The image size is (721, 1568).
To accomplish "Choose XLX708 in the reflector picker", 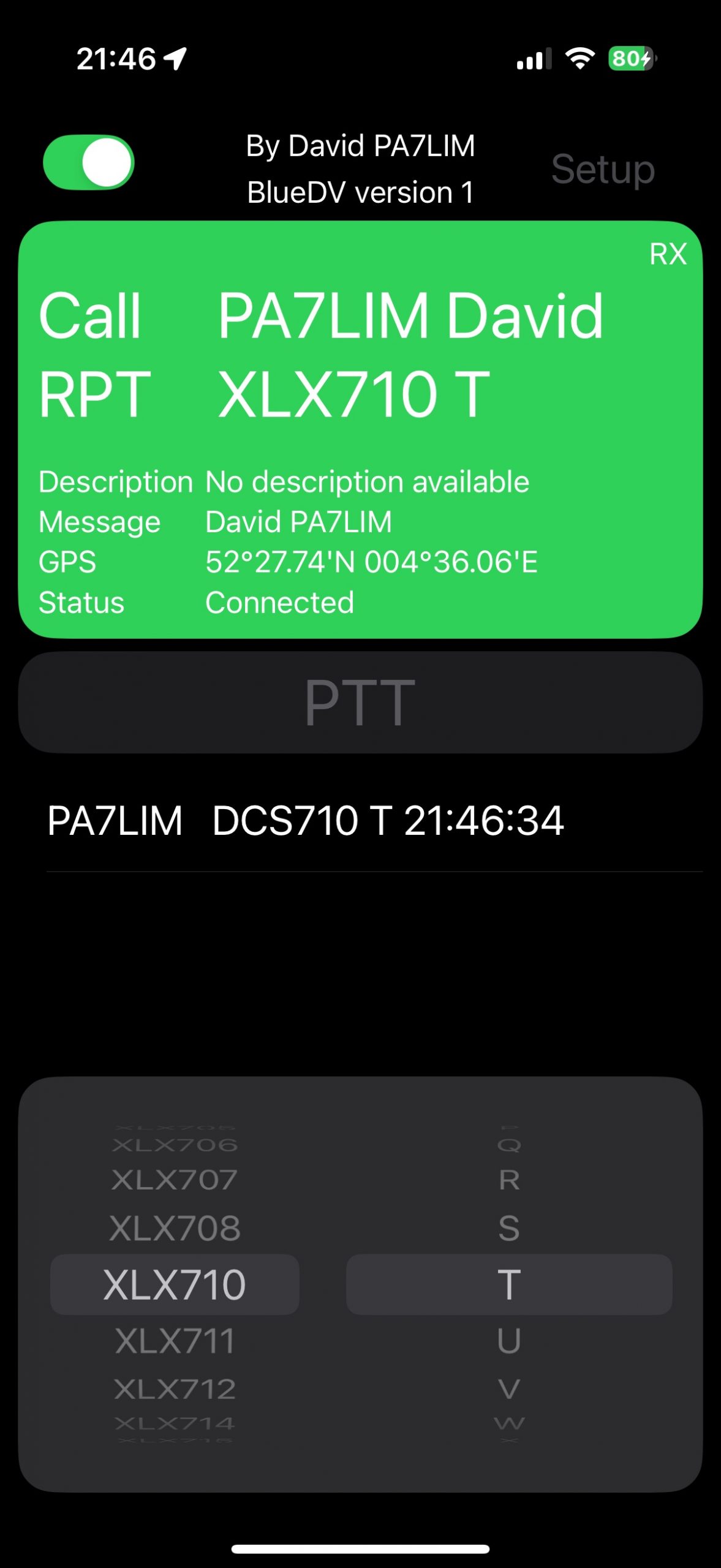I will [x=175, y=1228].
